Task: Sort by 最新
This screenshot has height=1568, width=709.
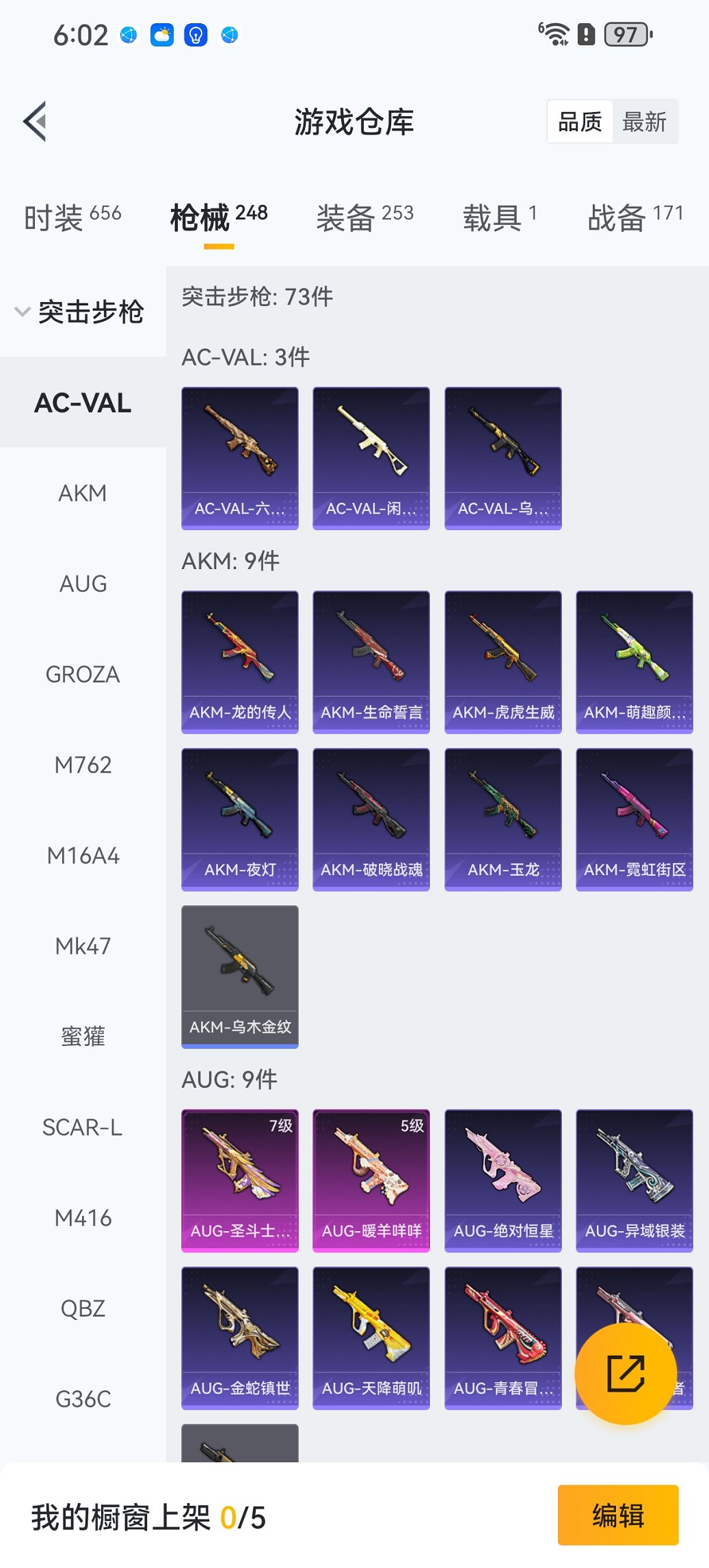Action: (x=644, y=122)
